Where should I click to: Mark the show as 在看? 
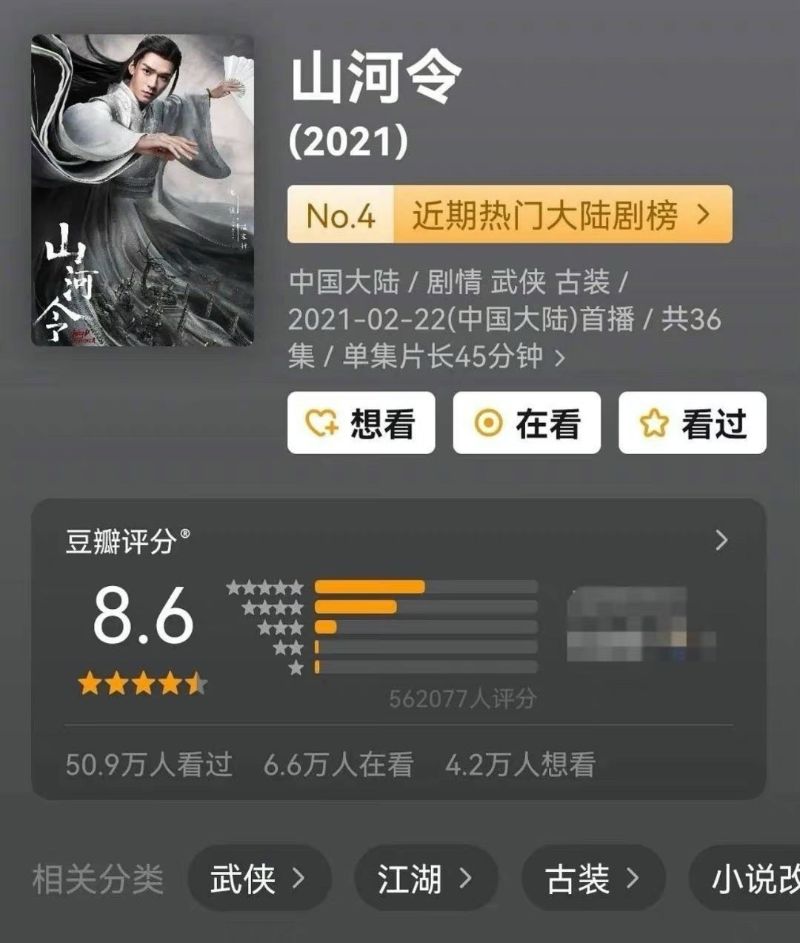pos(526,423)
